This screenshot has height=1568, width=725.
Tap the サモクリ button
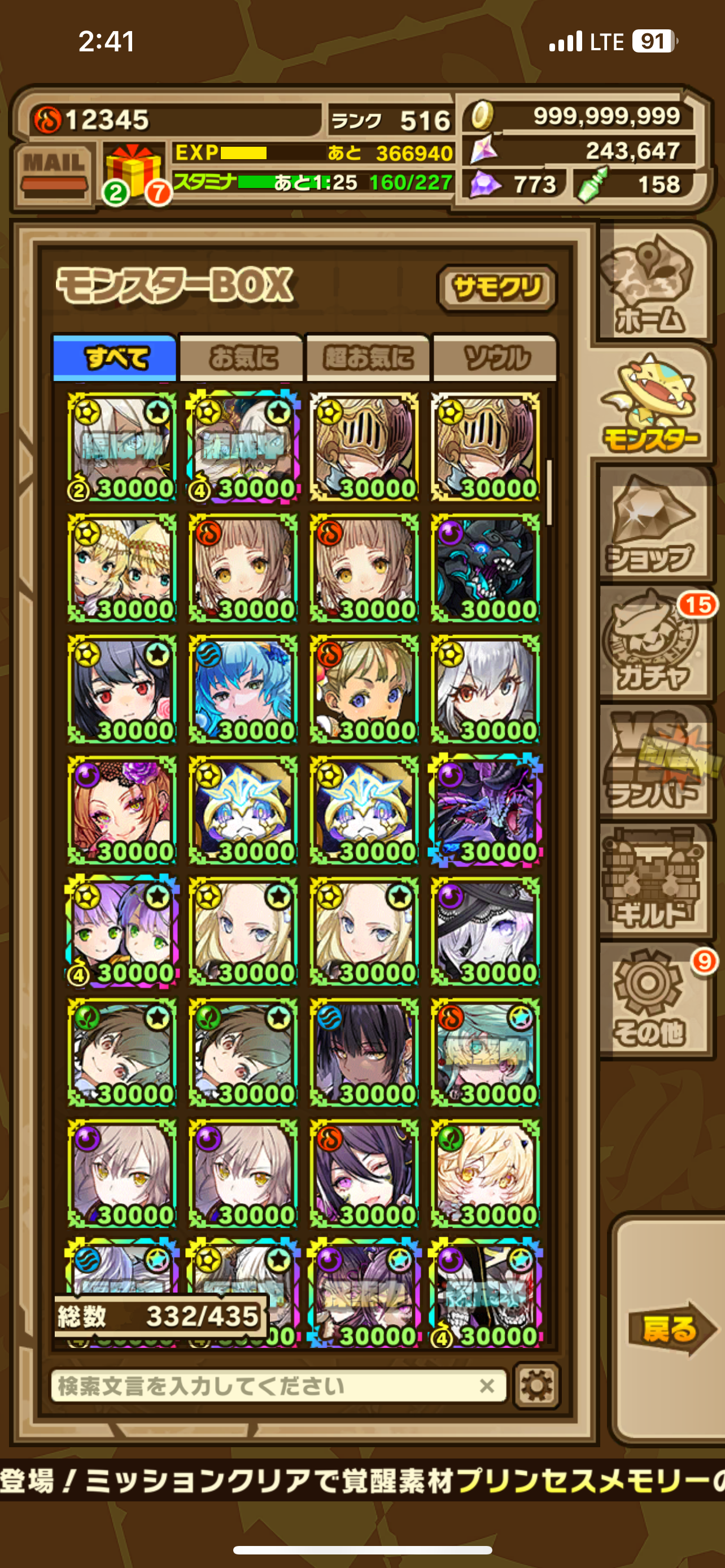click(x=497, y=288)
